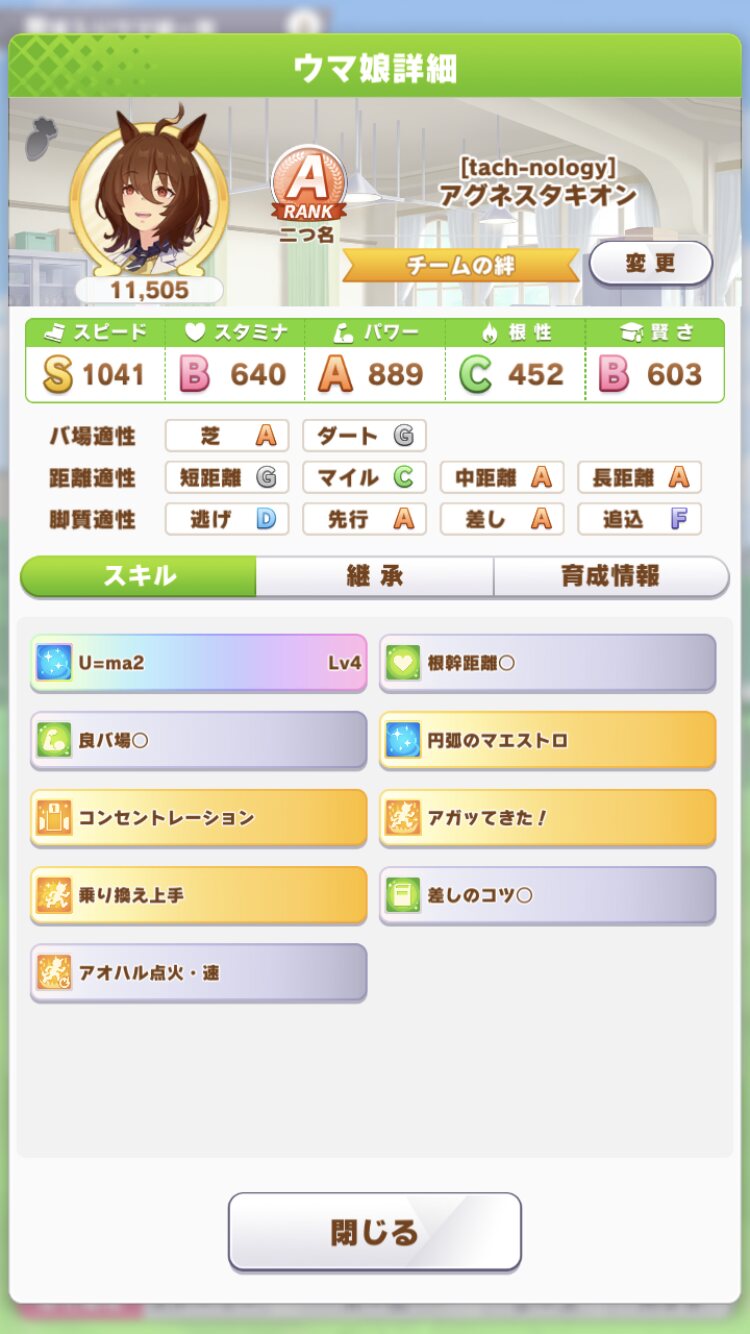Close the dialog with 閉じる

pyautogui.click(x=374, y=1232)
